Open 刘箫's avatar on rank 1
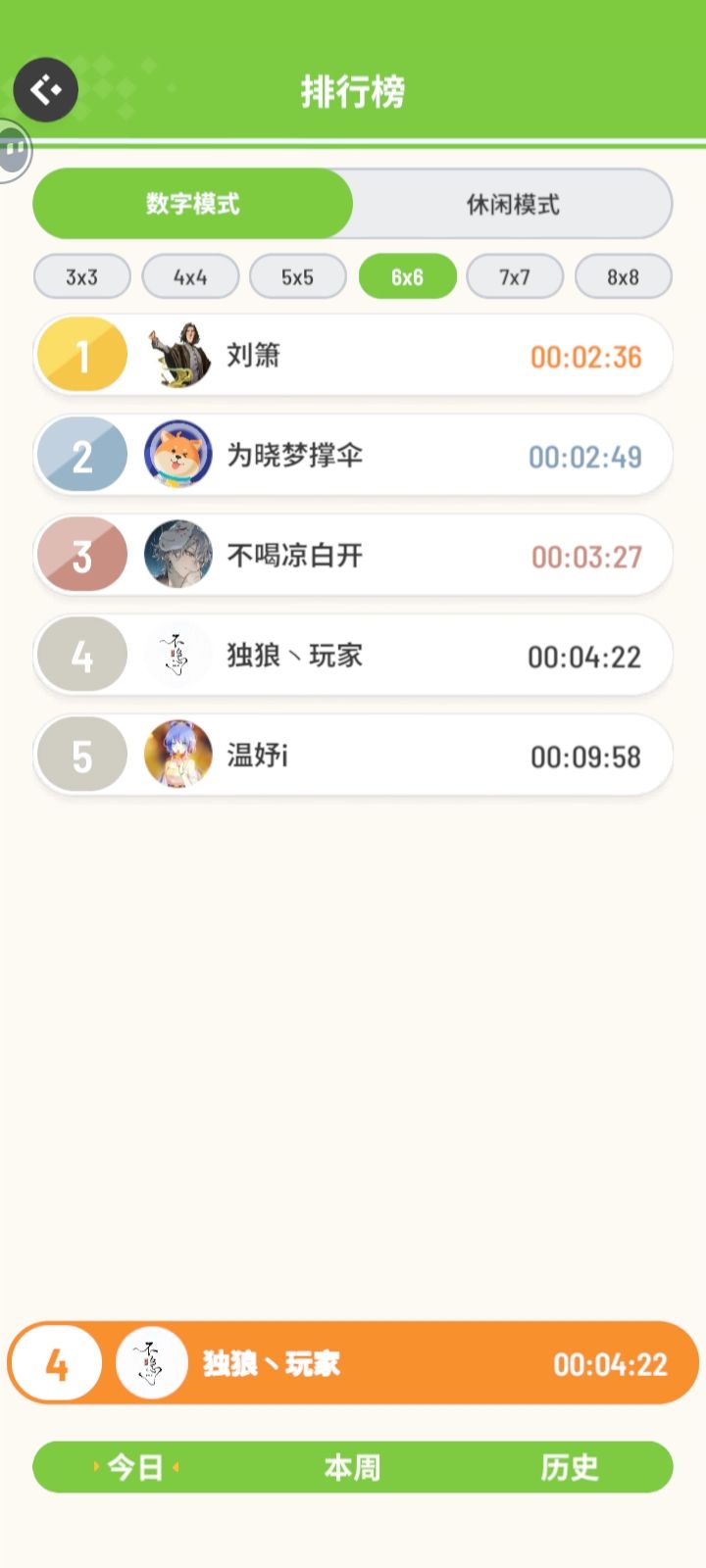 [x=177, y=355]
